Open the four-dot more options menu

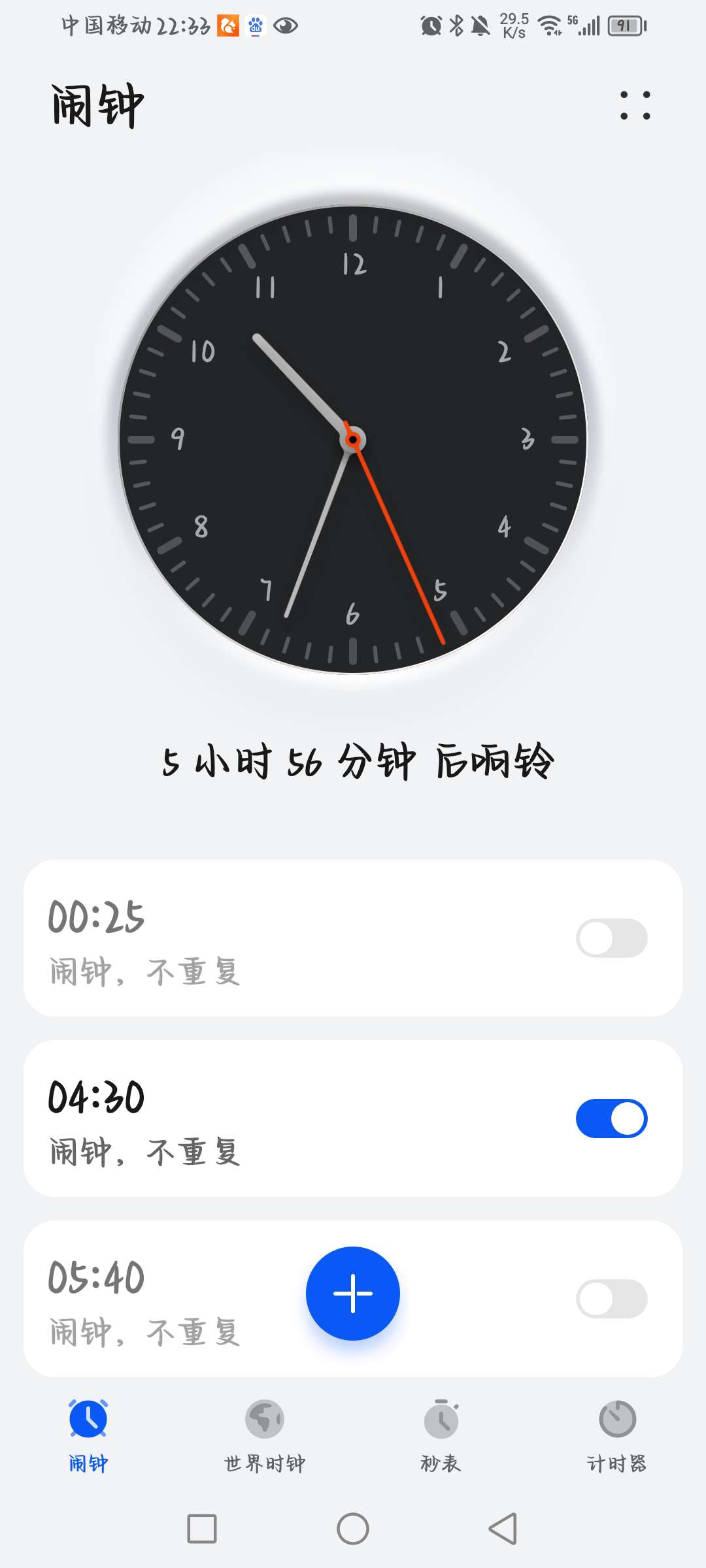(x=635, y=105)
